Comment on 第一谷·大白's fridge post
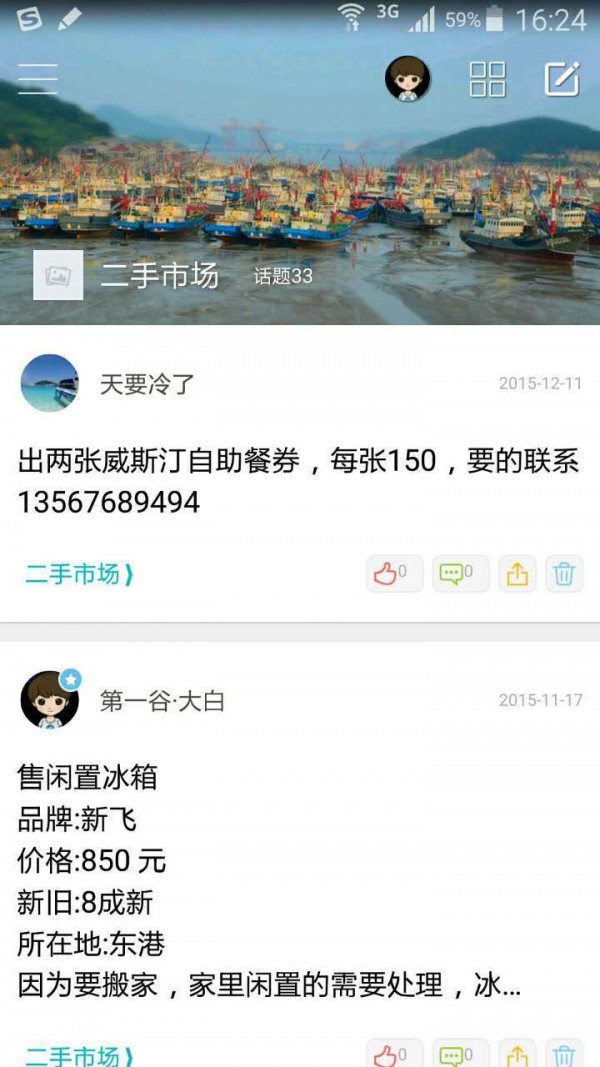Screen dimensions: 600x1067 tap(460, 1054)
